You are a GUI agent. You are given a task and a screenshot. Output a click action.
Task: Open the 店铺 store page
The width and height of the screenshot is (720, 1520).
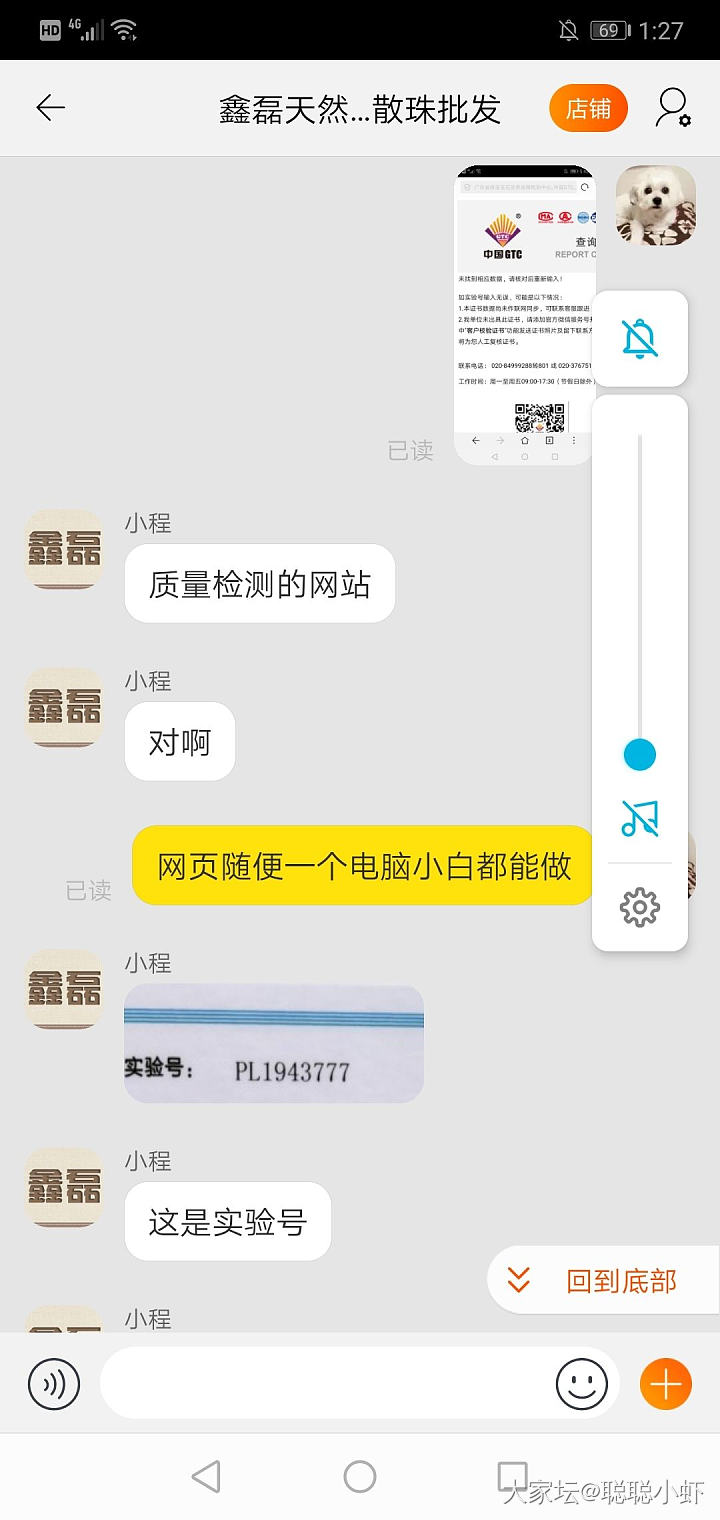[x=588, y=108]
